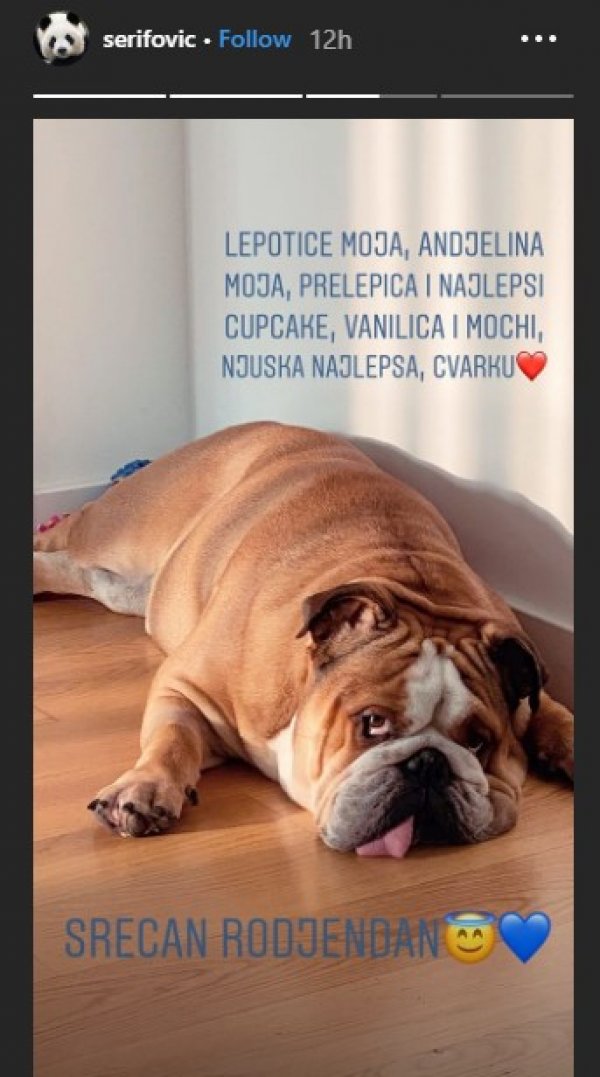
Task: Open serifovic's profile picture
Action: pos(61,39)
